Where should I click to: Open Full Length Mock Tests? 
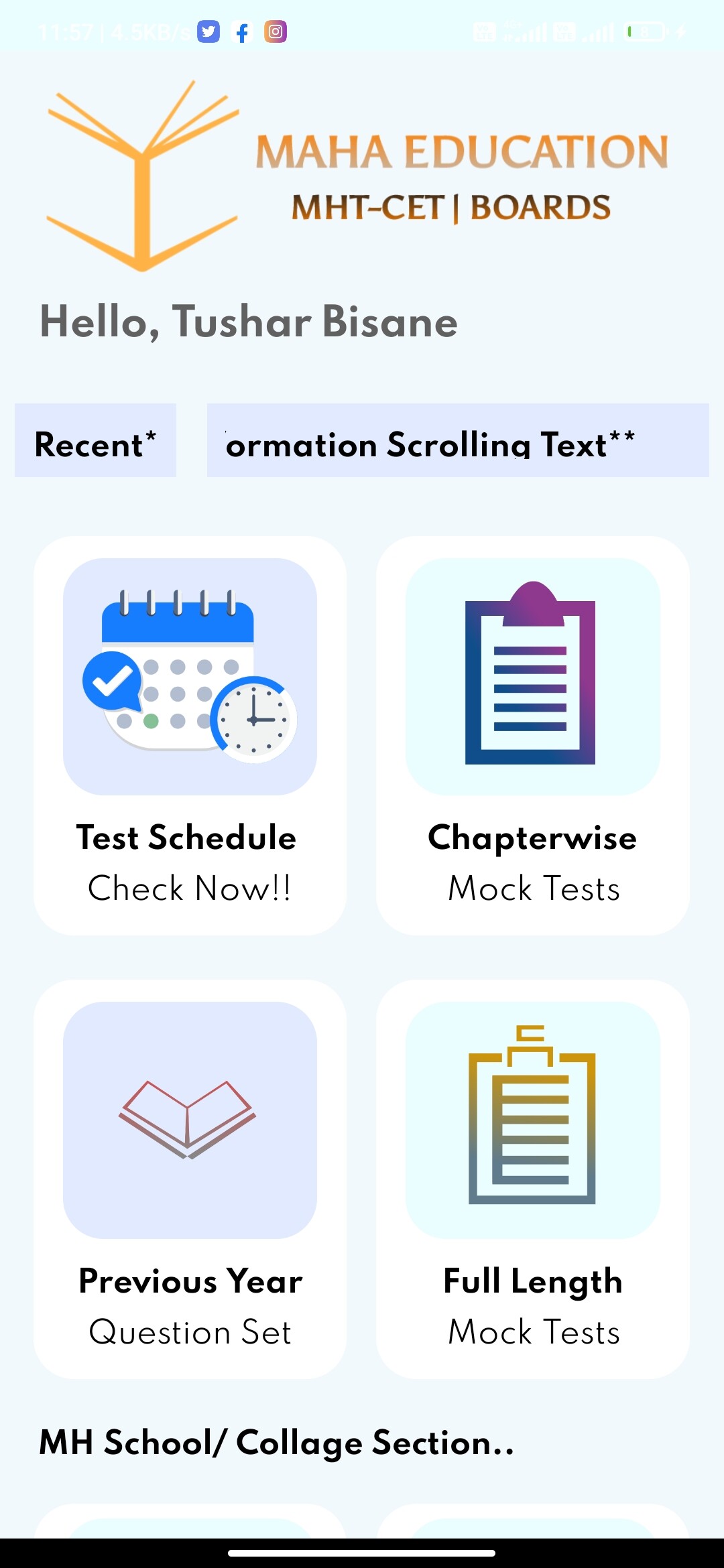(533, 1179)
